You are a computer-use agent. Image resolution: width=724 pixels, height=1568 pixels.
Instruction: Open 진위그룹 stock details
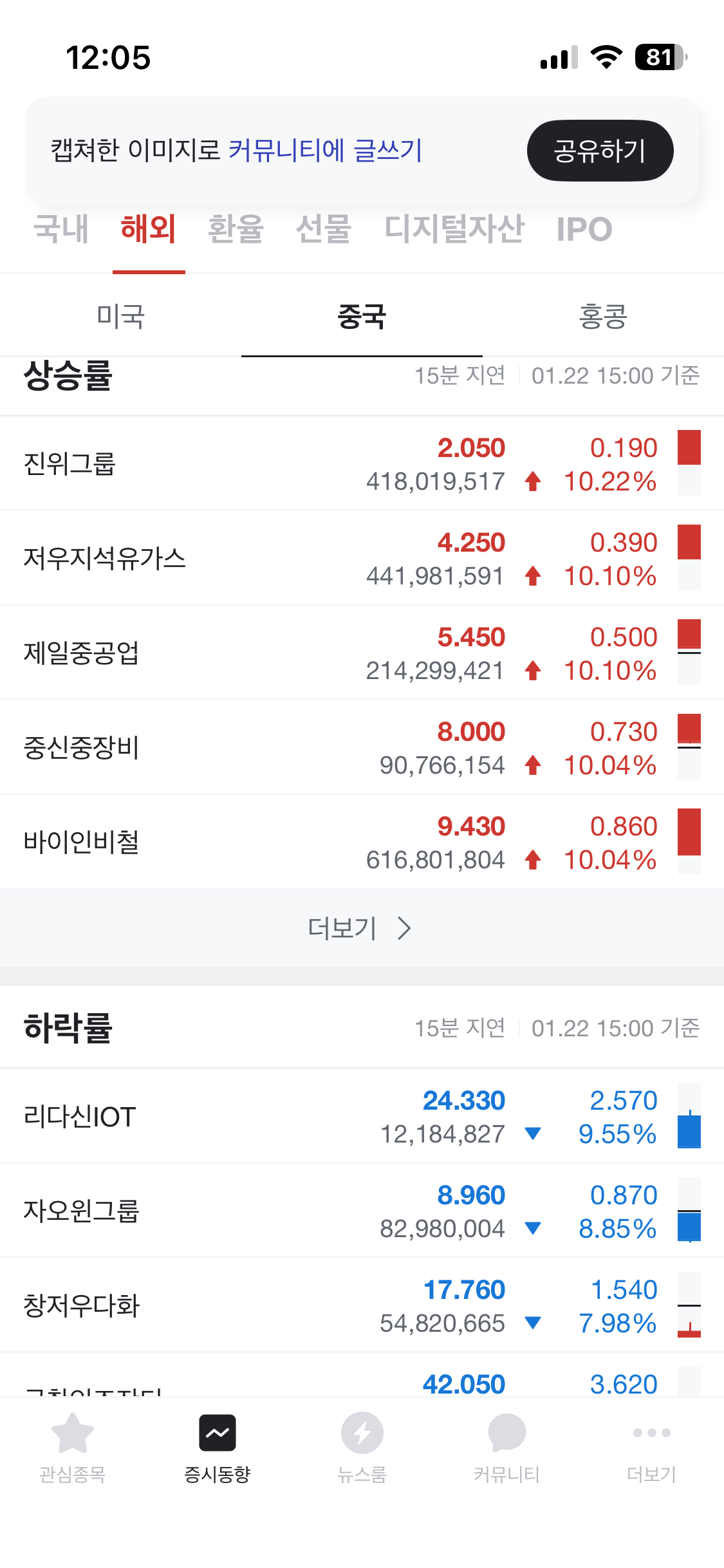click(362, 463)
